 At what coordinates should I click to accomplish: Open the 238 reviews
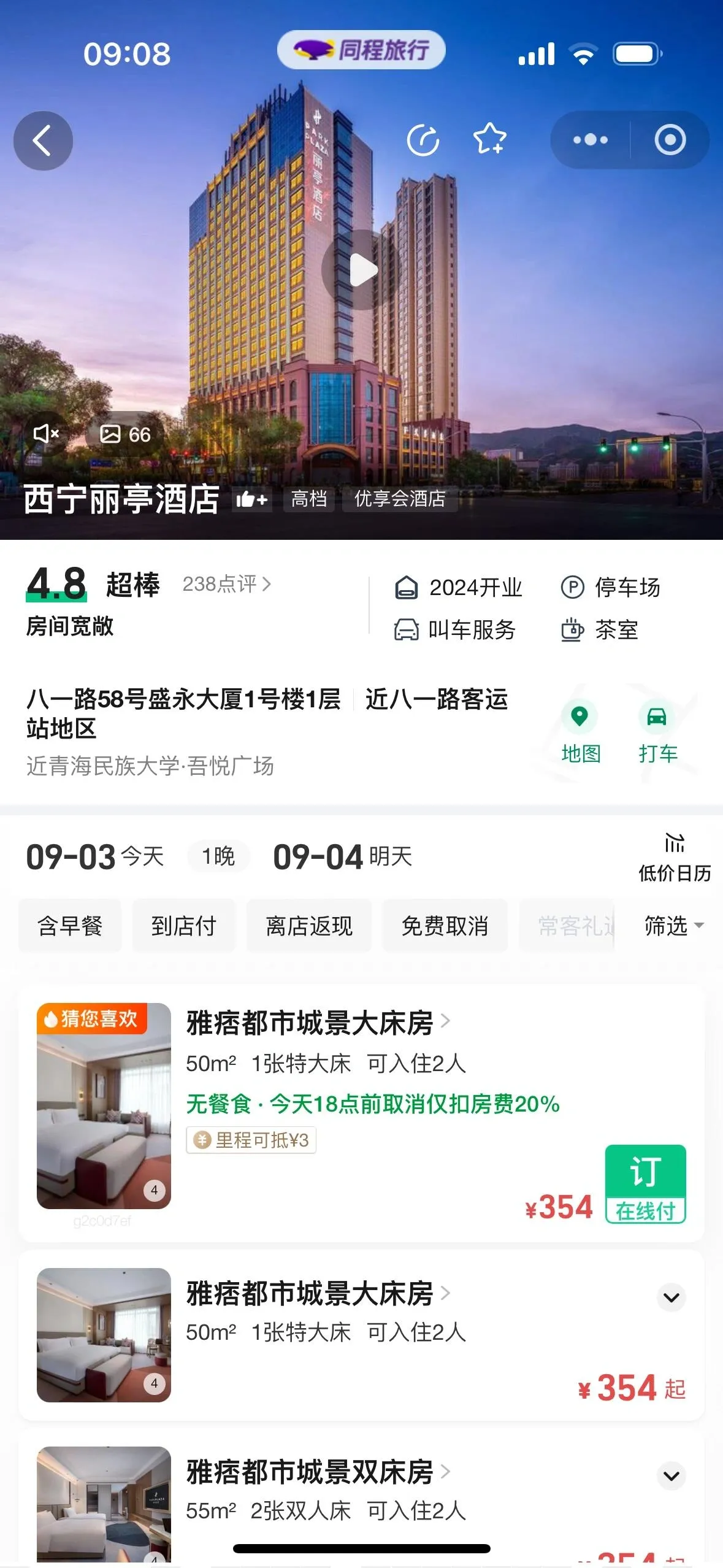point(226,584)
